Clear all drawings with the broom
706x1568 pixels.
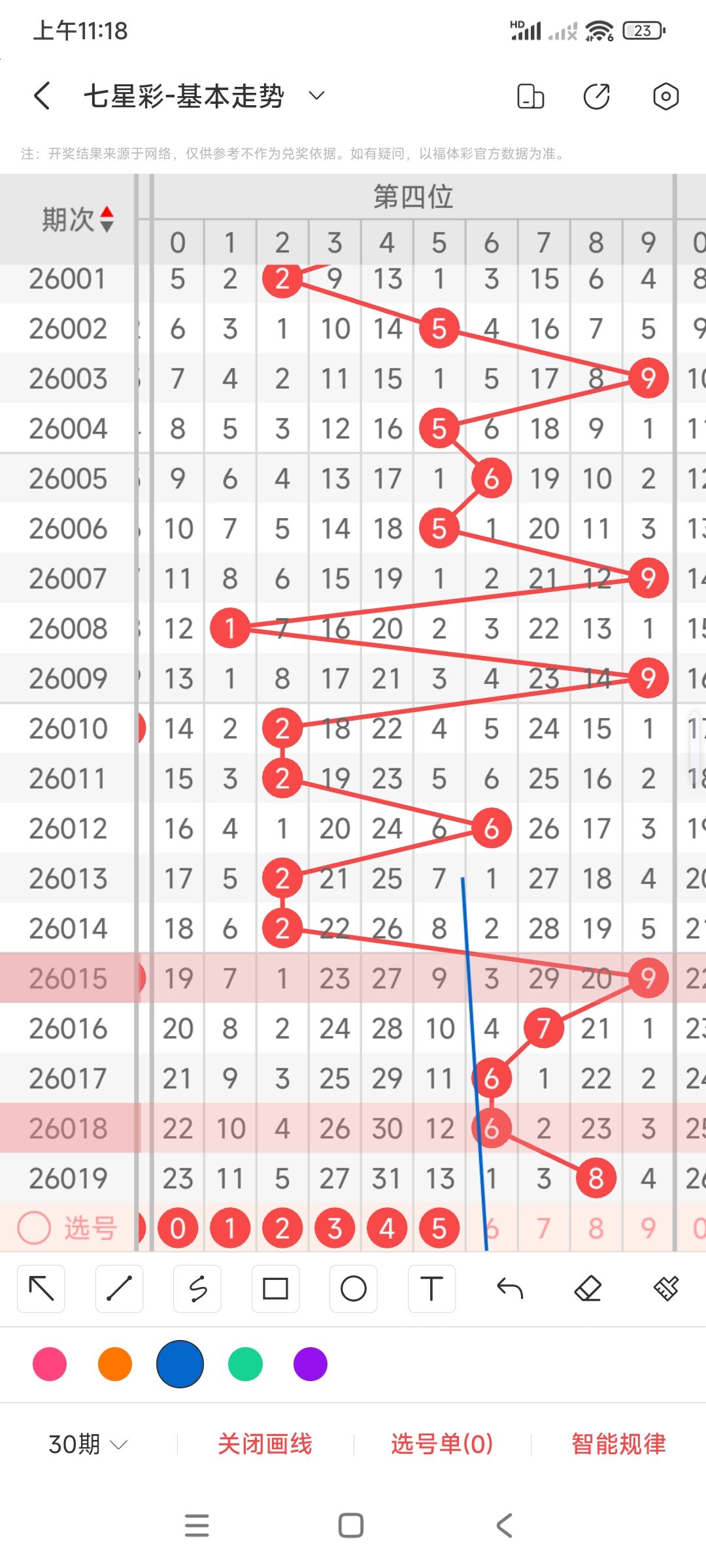point(665,1288)
